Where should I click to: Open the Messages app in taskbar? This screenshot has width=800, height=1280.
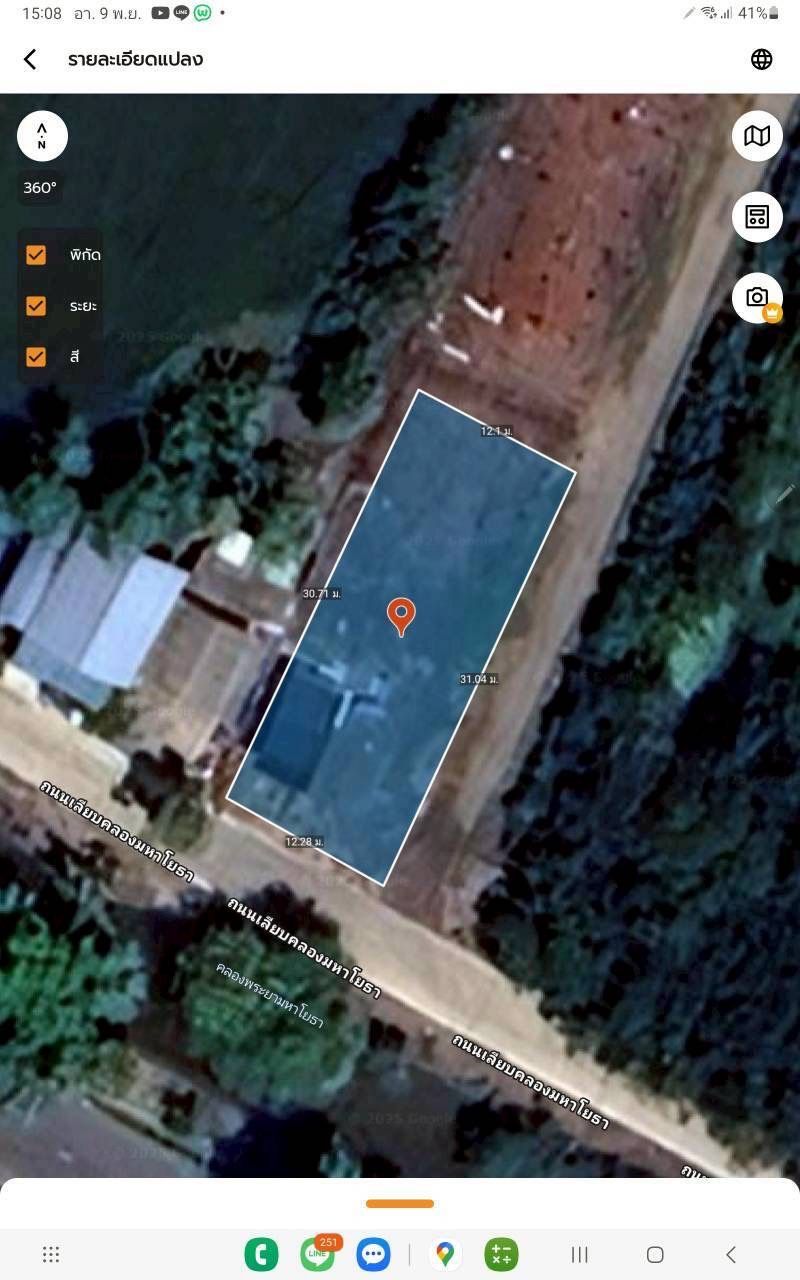point(374,1254)
